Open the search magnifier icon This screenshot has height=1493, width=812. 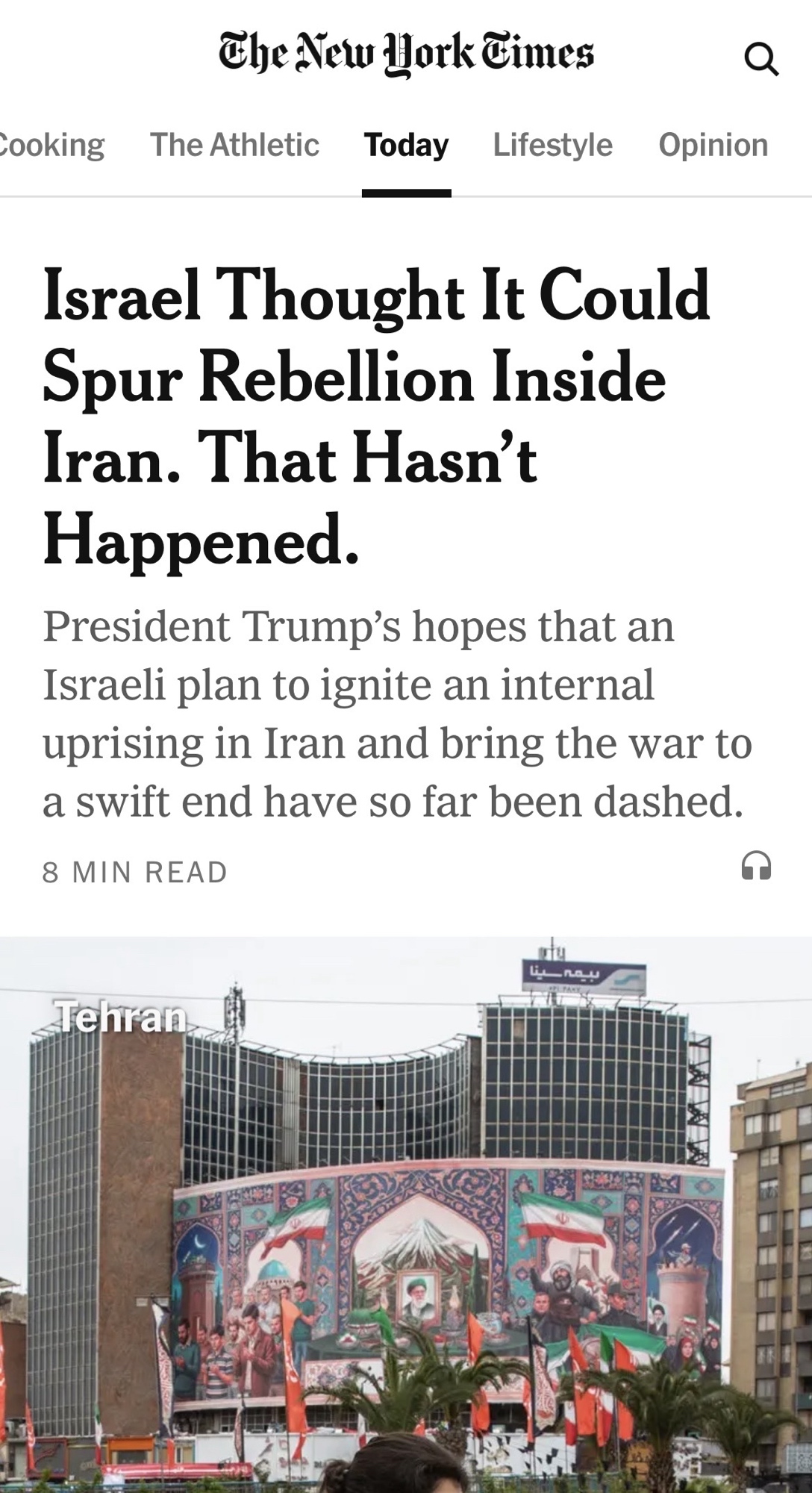click(x=761, y=59)
